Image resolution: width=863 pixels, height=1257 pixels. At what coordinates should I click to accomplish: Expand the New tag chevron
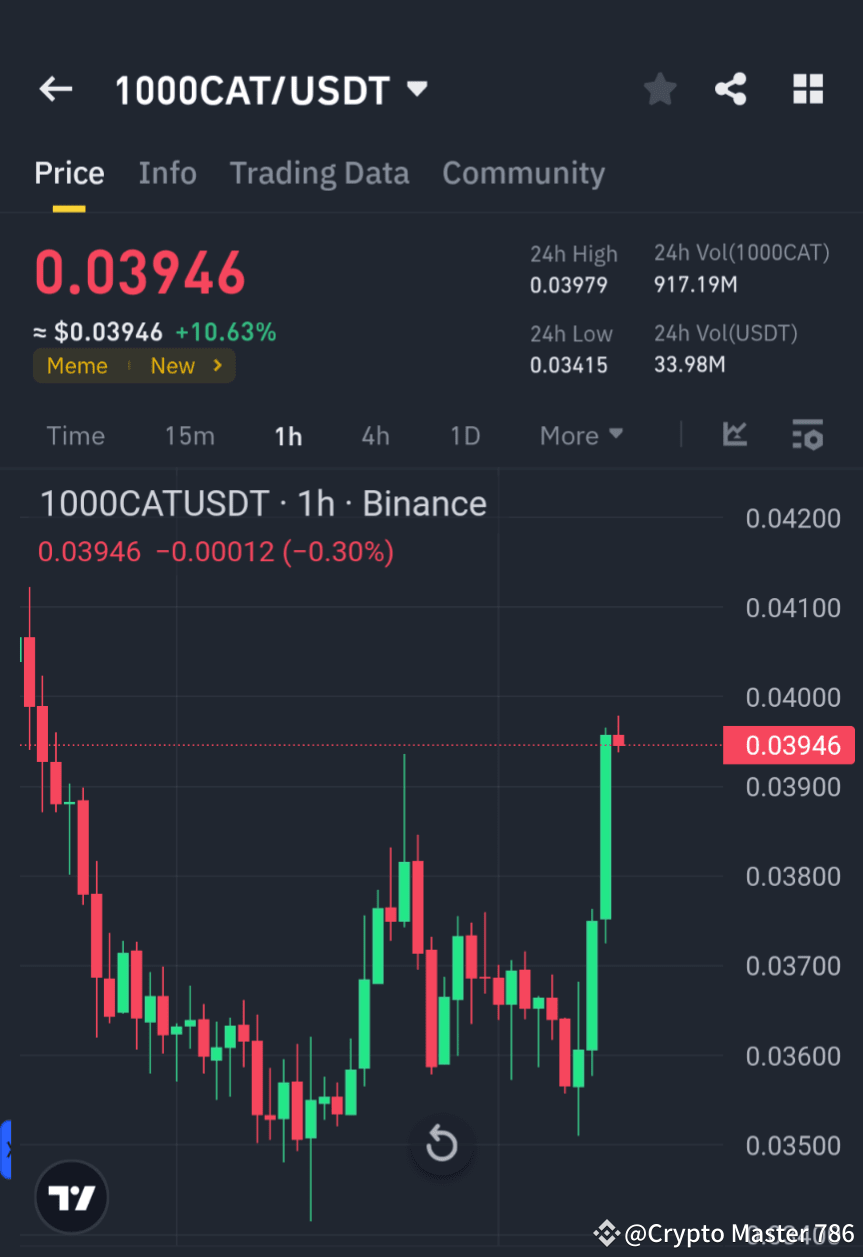point(218,365)
